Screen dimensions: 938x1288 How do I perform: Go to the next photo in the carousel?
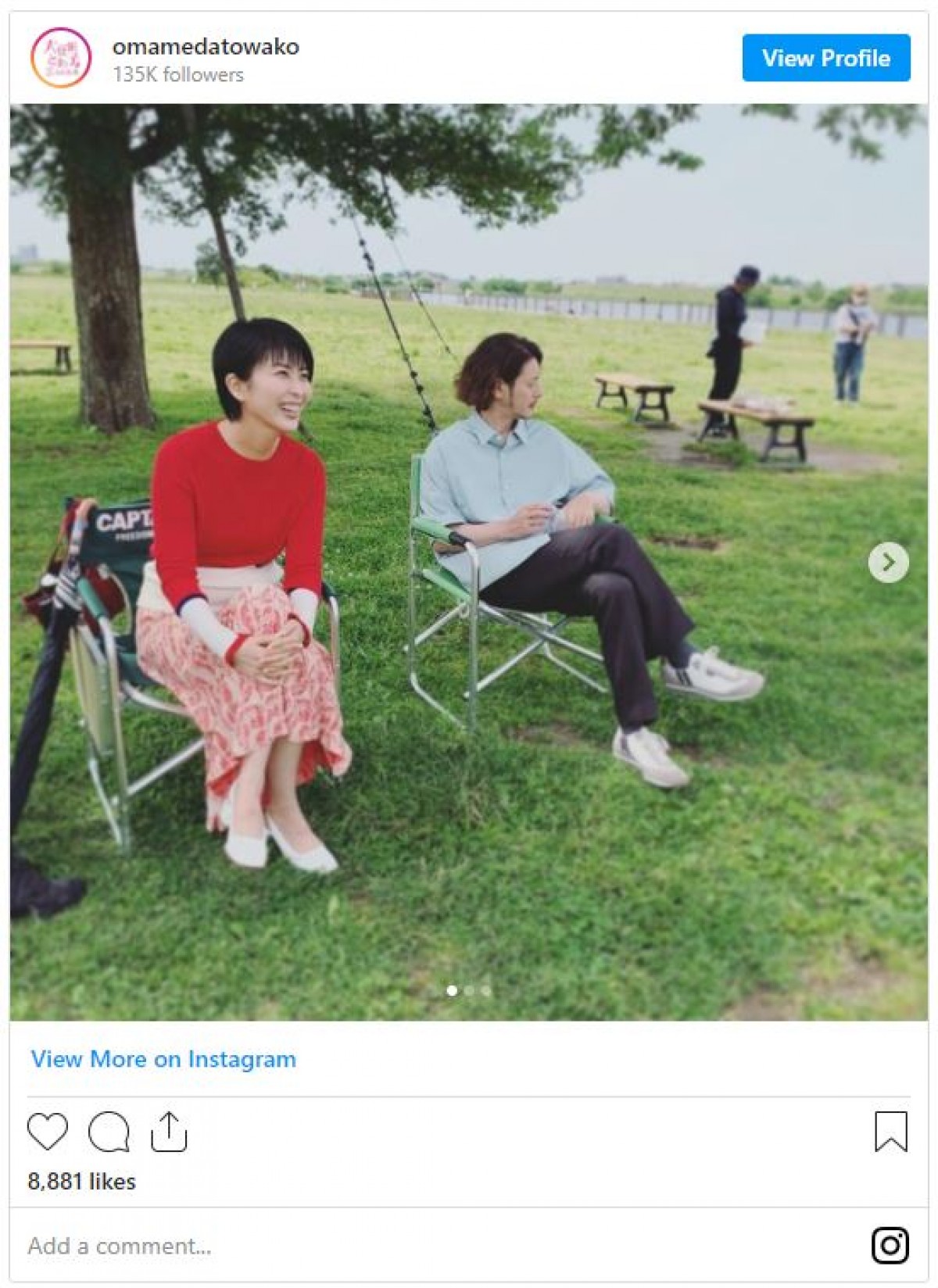point(888,562)
